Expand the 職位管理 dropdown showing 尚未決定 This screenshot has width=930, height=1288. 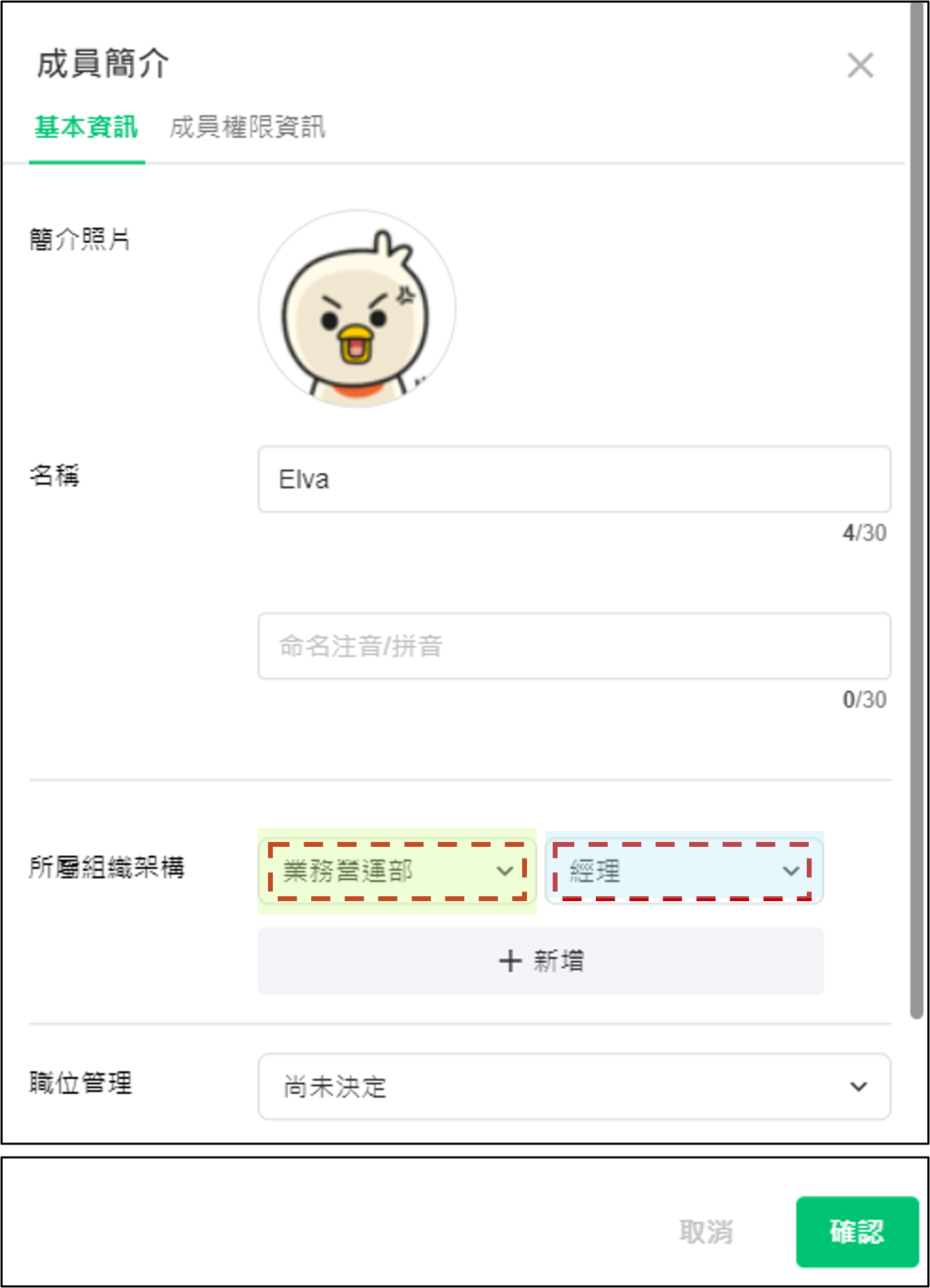[574, 1086]
